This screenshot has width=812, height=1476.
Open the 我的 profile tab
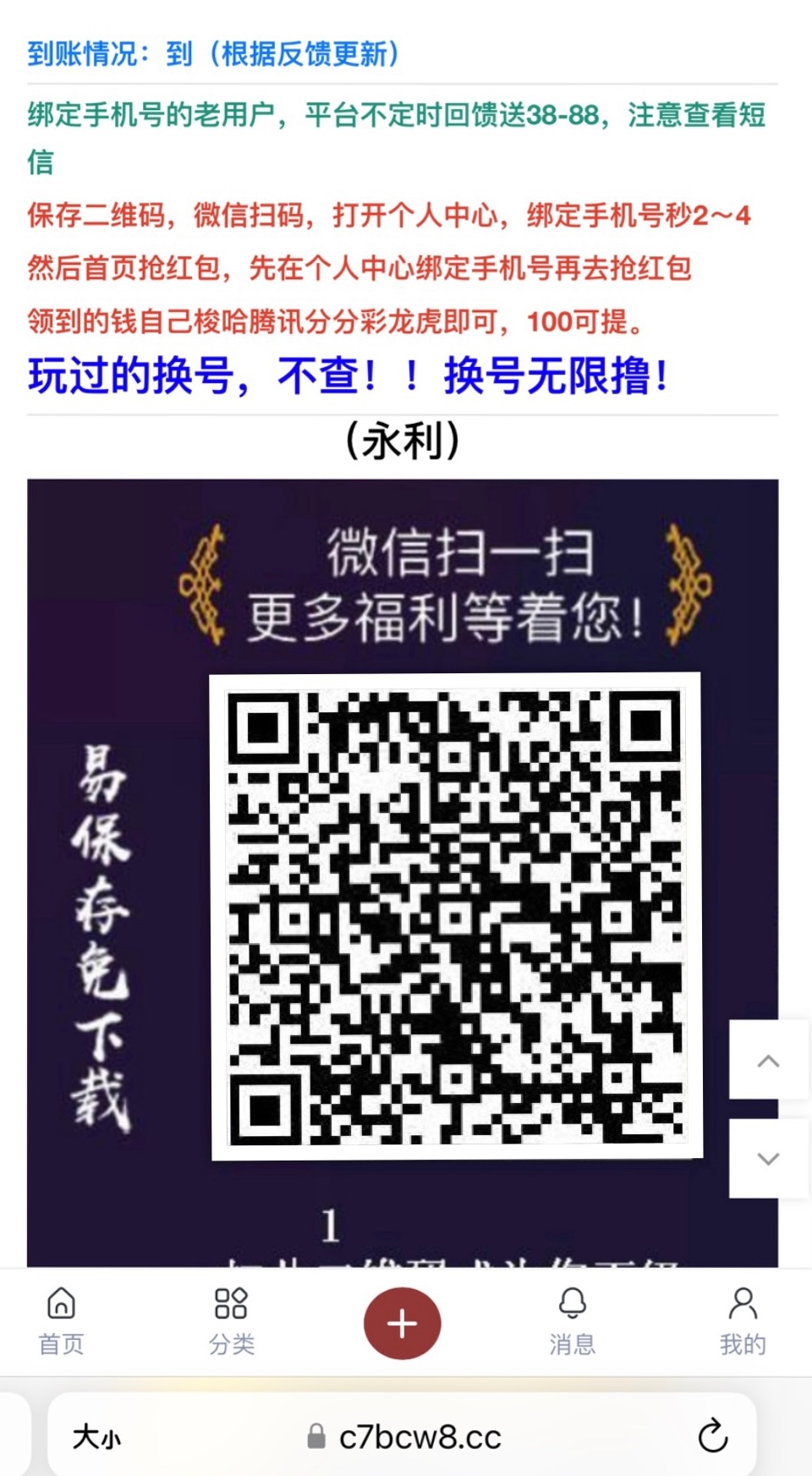click(743, 1321)
